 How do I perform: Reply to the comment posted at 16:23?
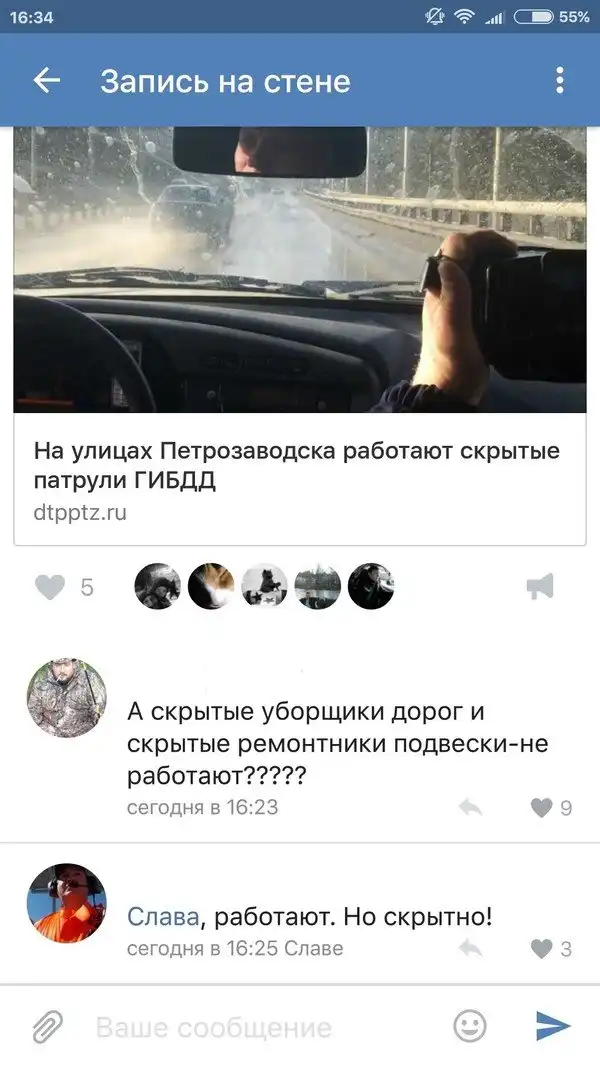tap(470, 807)
